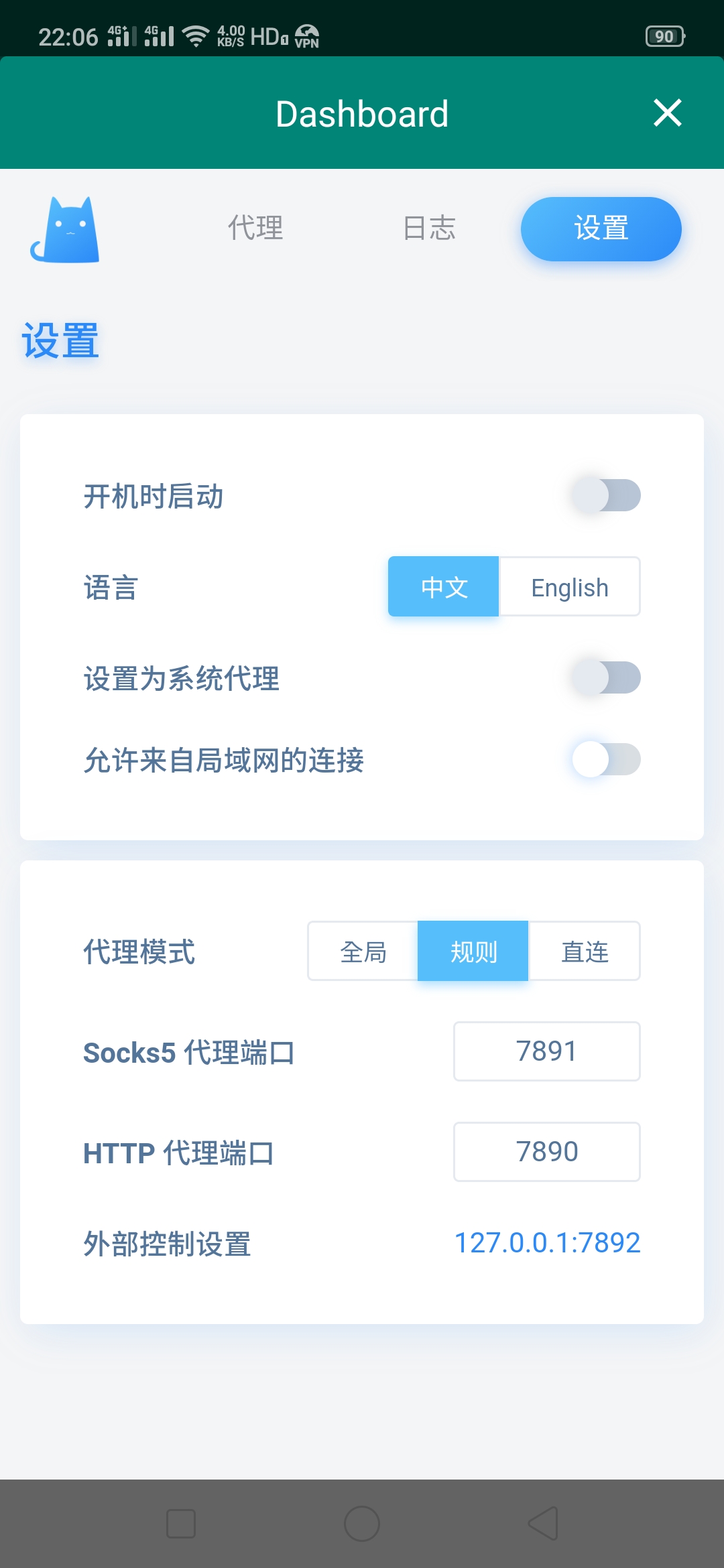This screenshot has height=1568, width=724.
Task: Open external control address 127.0.0.1:7892
Action: (x=547, y=1243)
